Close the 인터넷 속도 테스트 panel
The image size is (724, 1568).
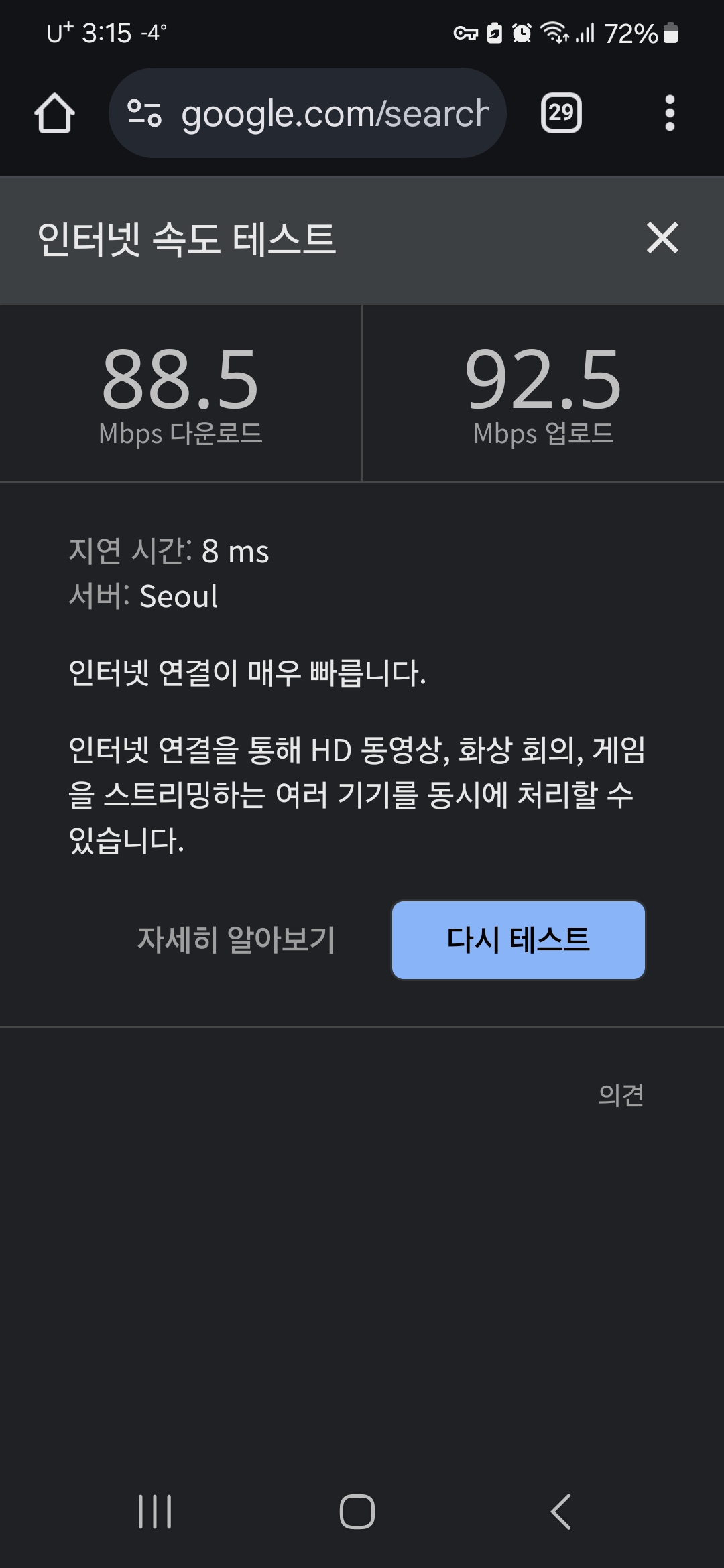pyautogui.click(x=662, y=238)
